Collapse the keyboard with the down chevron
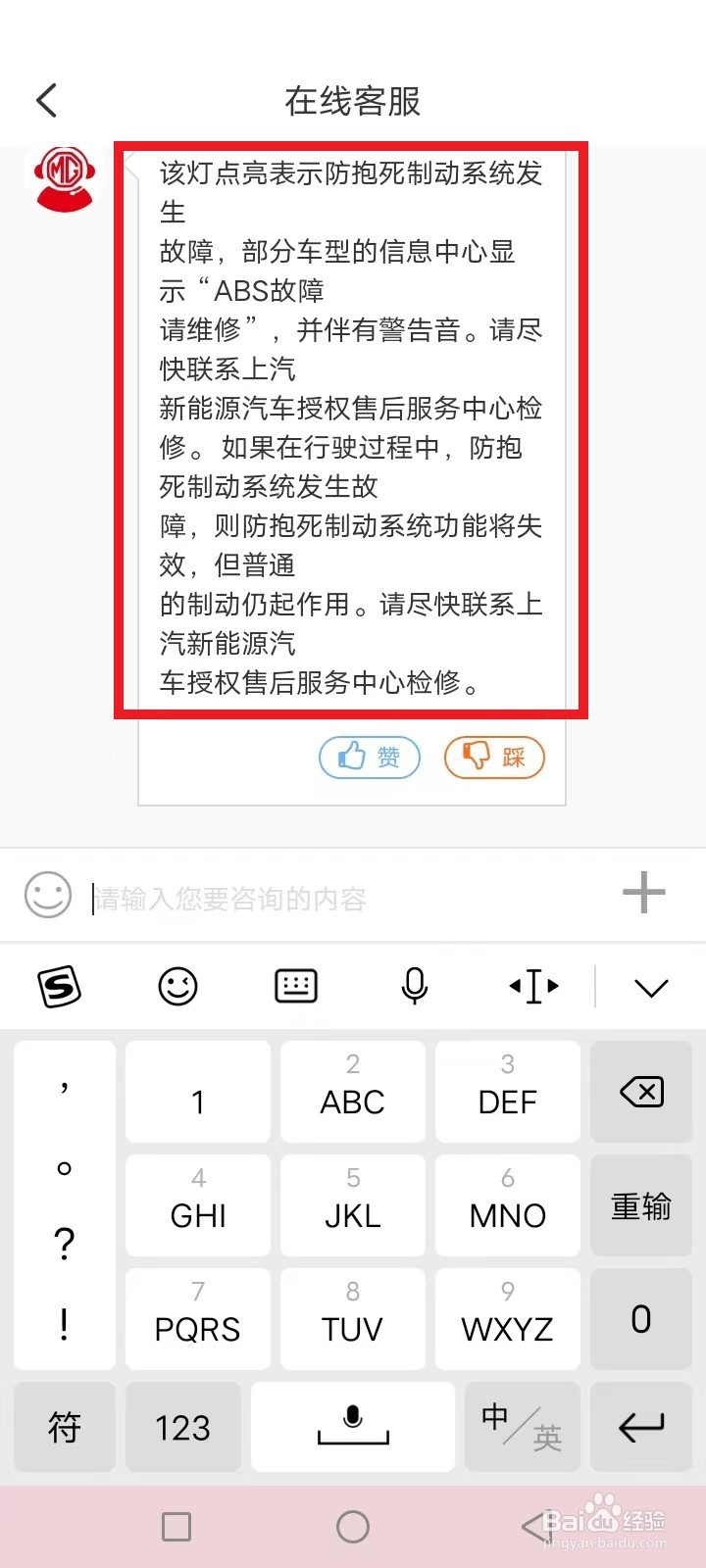 [651, 988]
